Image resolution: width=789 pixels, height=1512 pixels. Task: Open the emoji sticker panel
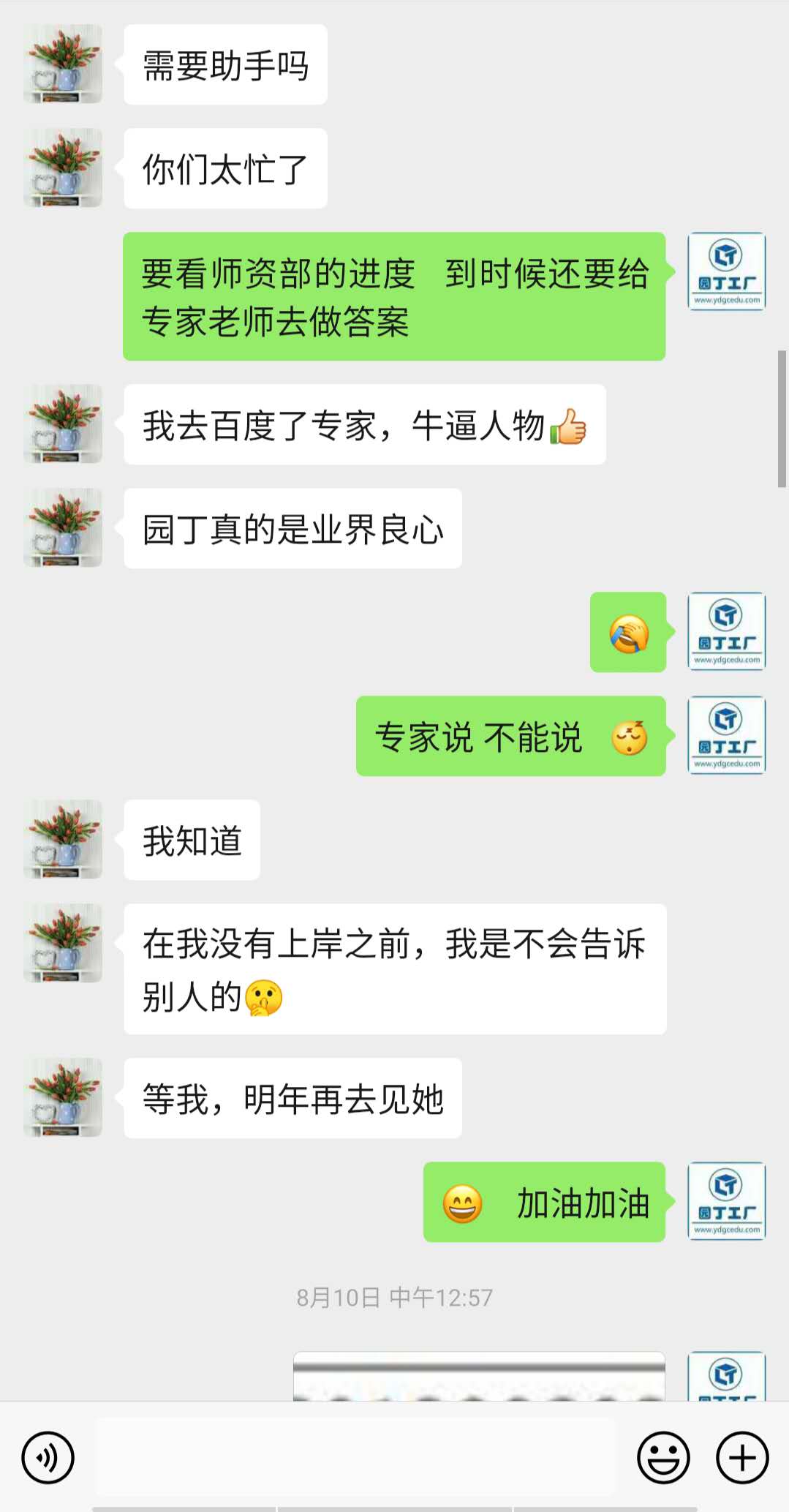663,1457
